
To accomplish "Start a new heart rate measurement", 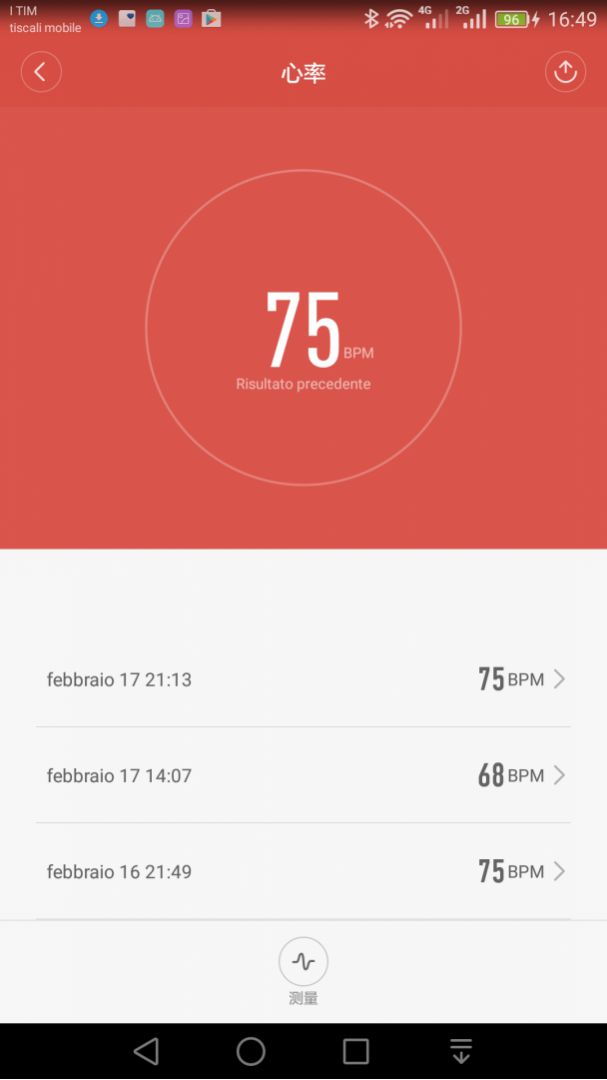I will 303,963.
